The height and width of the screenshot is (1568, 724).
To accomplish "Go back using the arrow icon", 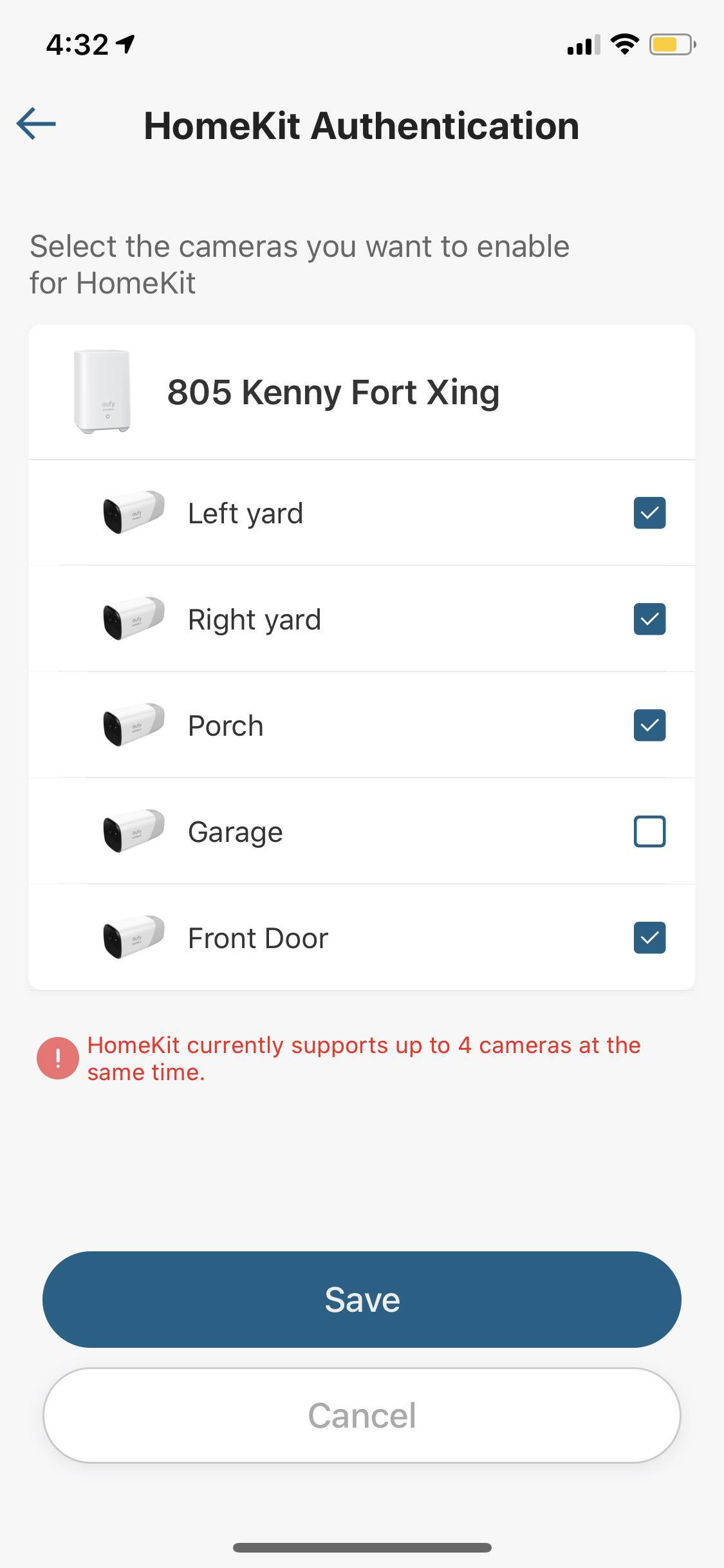I will 37,124.
